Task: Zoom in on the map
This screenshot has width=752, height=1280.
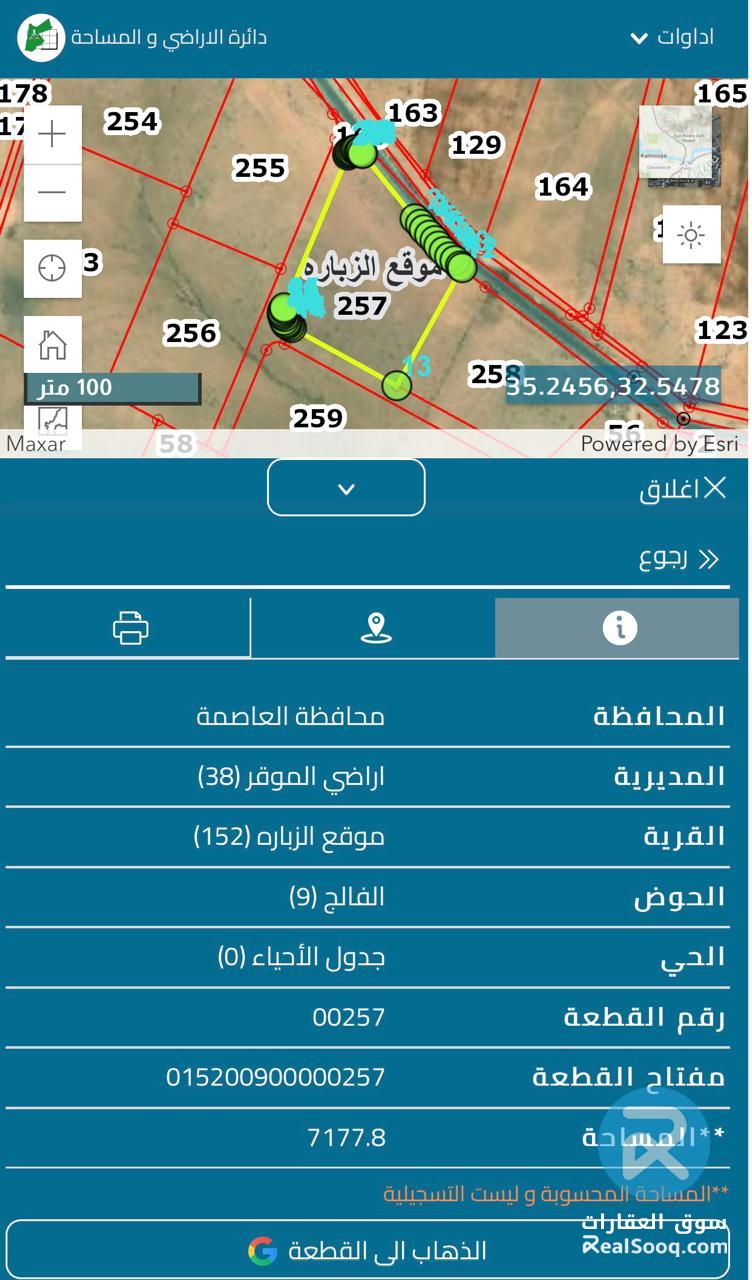Action: 52,134
